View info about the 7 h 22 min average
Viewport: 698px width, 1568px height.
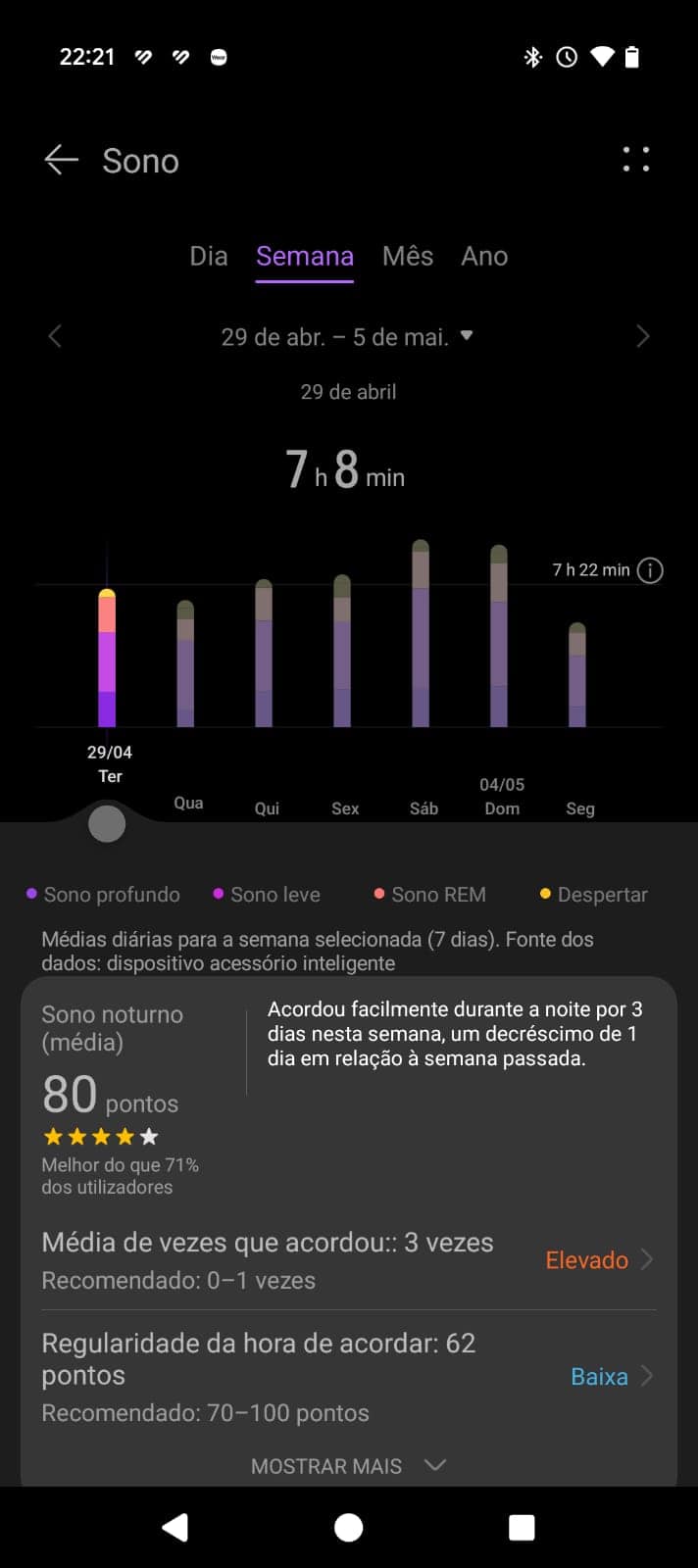tap(650, 570)
